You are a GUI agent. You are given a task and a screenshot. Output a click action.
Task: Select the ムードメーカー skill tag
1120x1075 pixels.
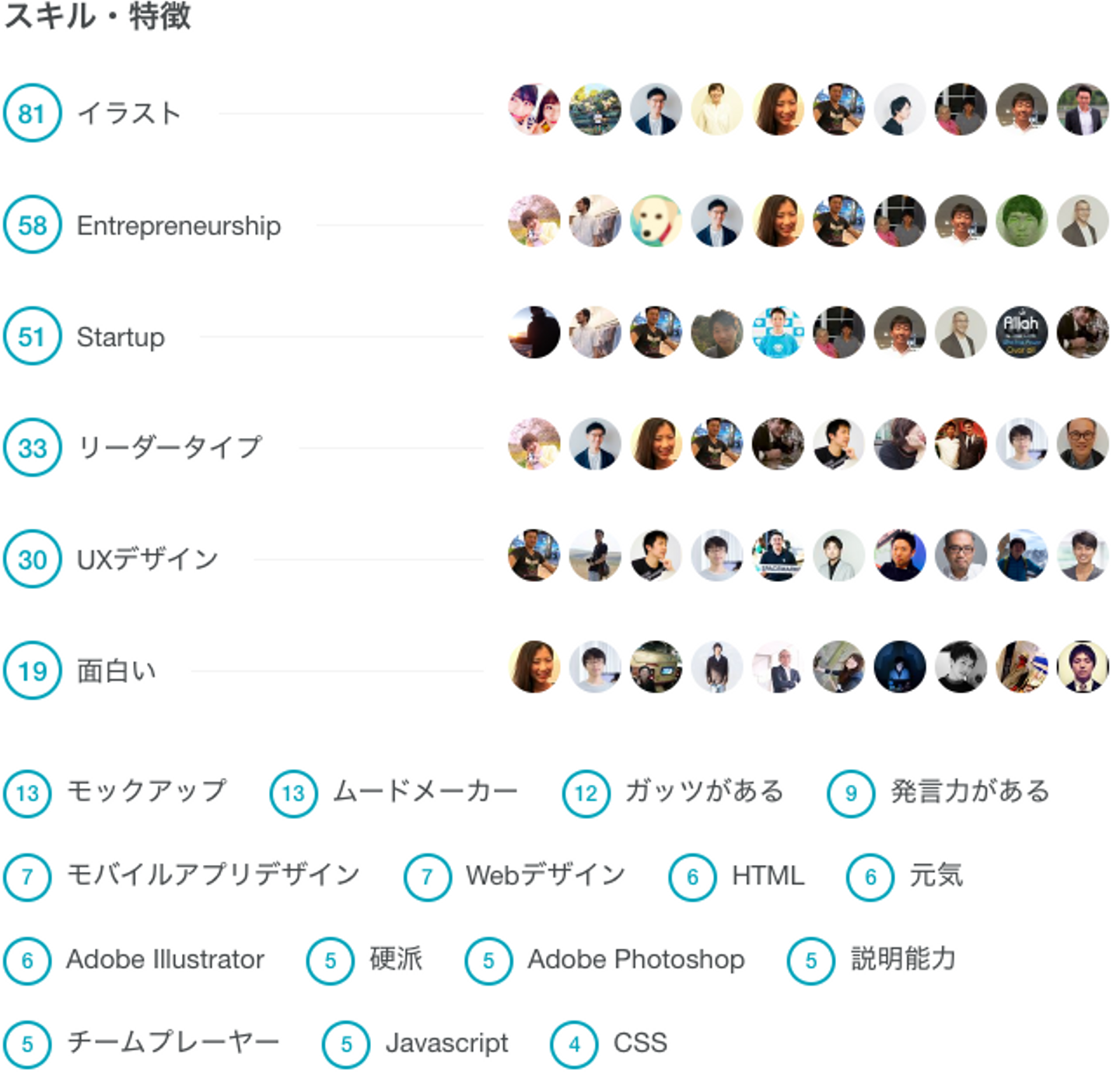[x=425, y=792]
